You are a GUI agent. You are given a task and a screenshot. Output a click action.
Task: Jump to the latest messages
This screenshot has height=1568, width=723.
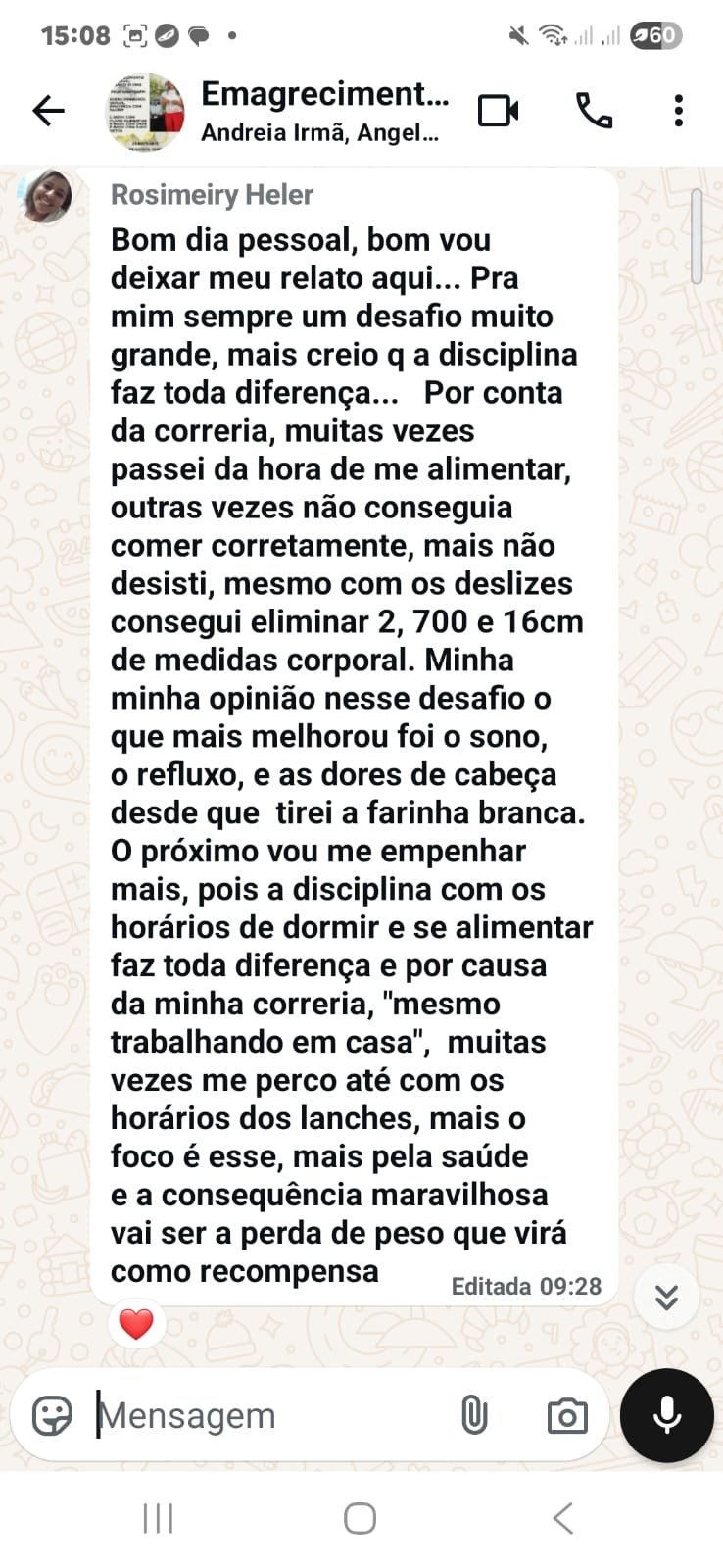[666, 1298]
